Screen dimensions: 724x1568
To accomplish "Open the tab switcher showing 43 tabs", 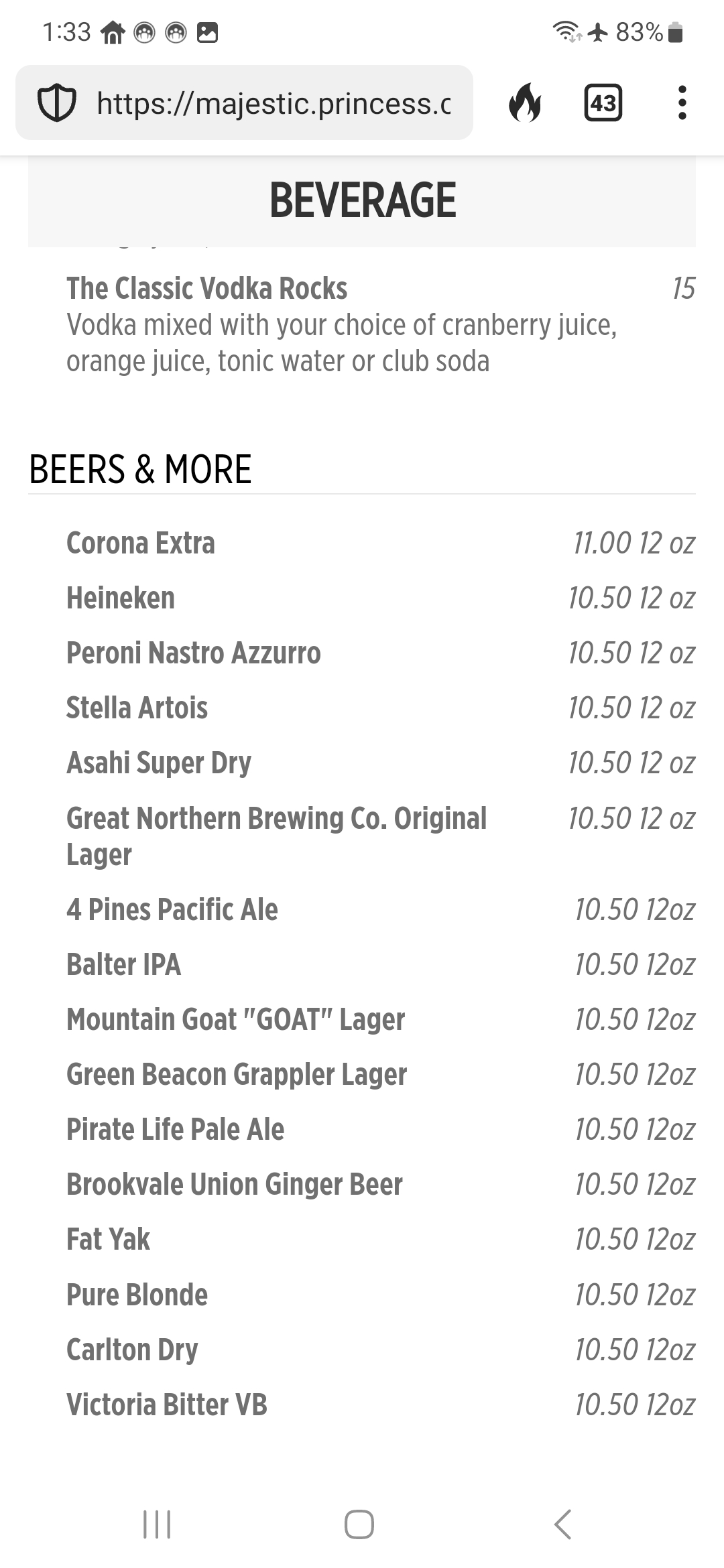I will pyautogui.click(x=603, y=103).
